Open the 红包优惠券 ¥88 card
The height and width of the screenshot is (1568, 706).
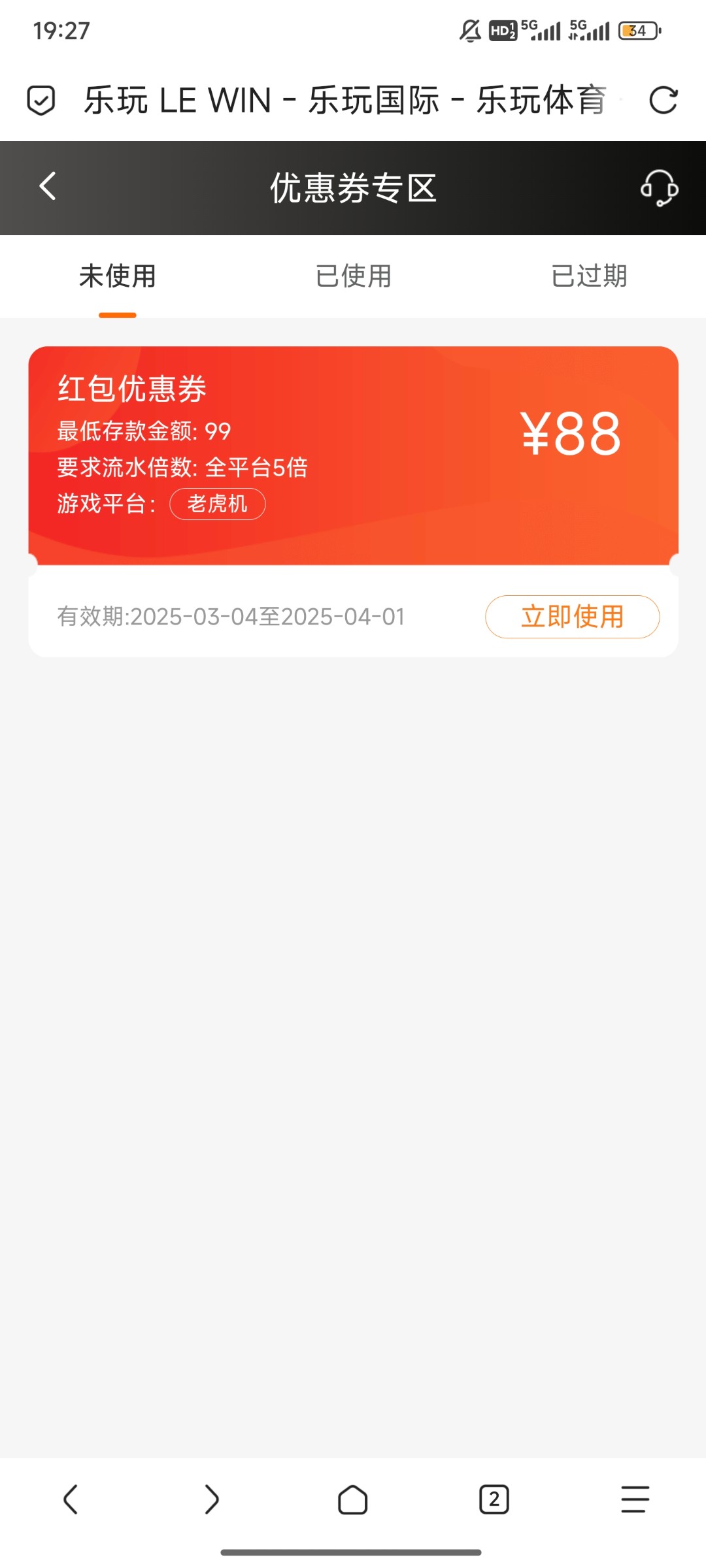click(353, 455)
